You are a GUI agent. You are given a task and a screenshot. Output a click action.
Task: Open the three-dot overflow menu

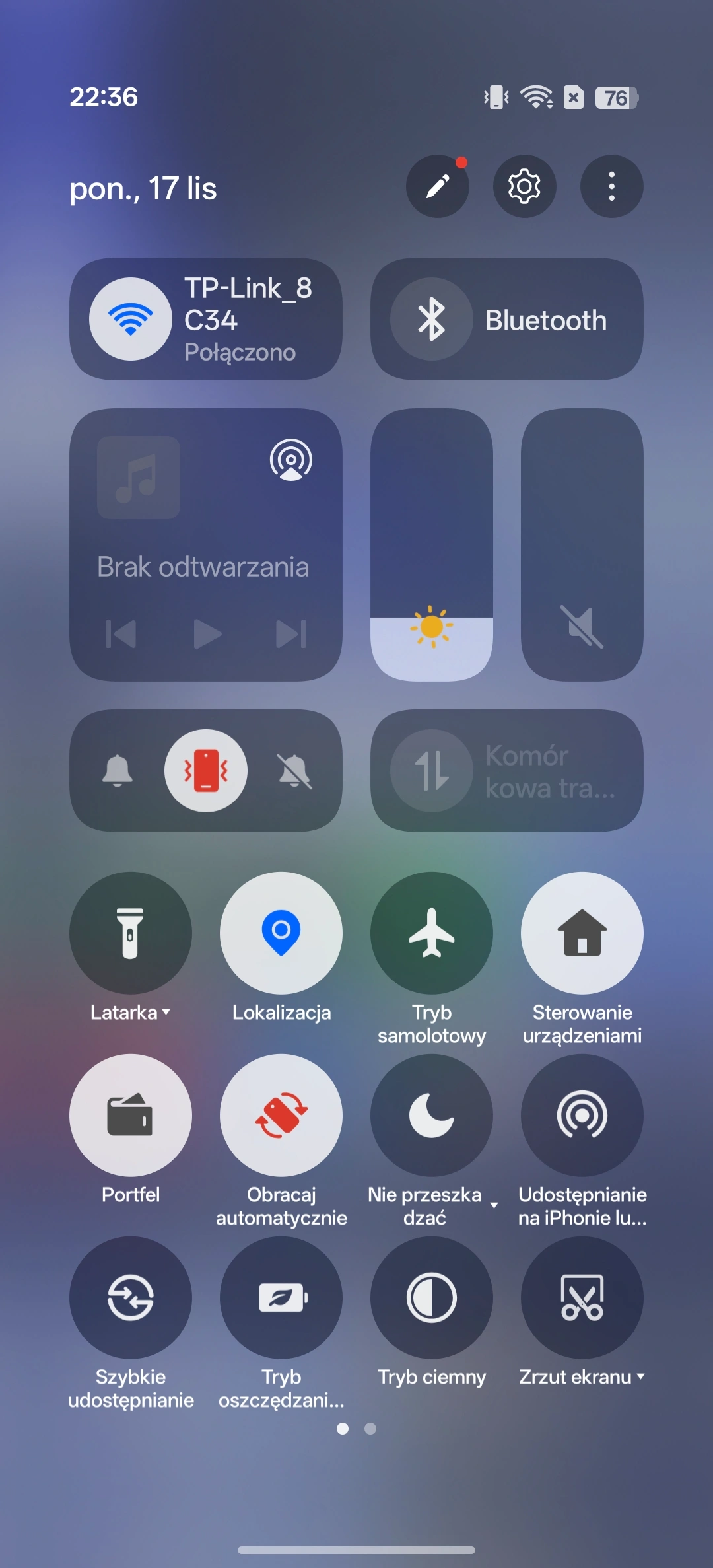[x=611, y=187]
